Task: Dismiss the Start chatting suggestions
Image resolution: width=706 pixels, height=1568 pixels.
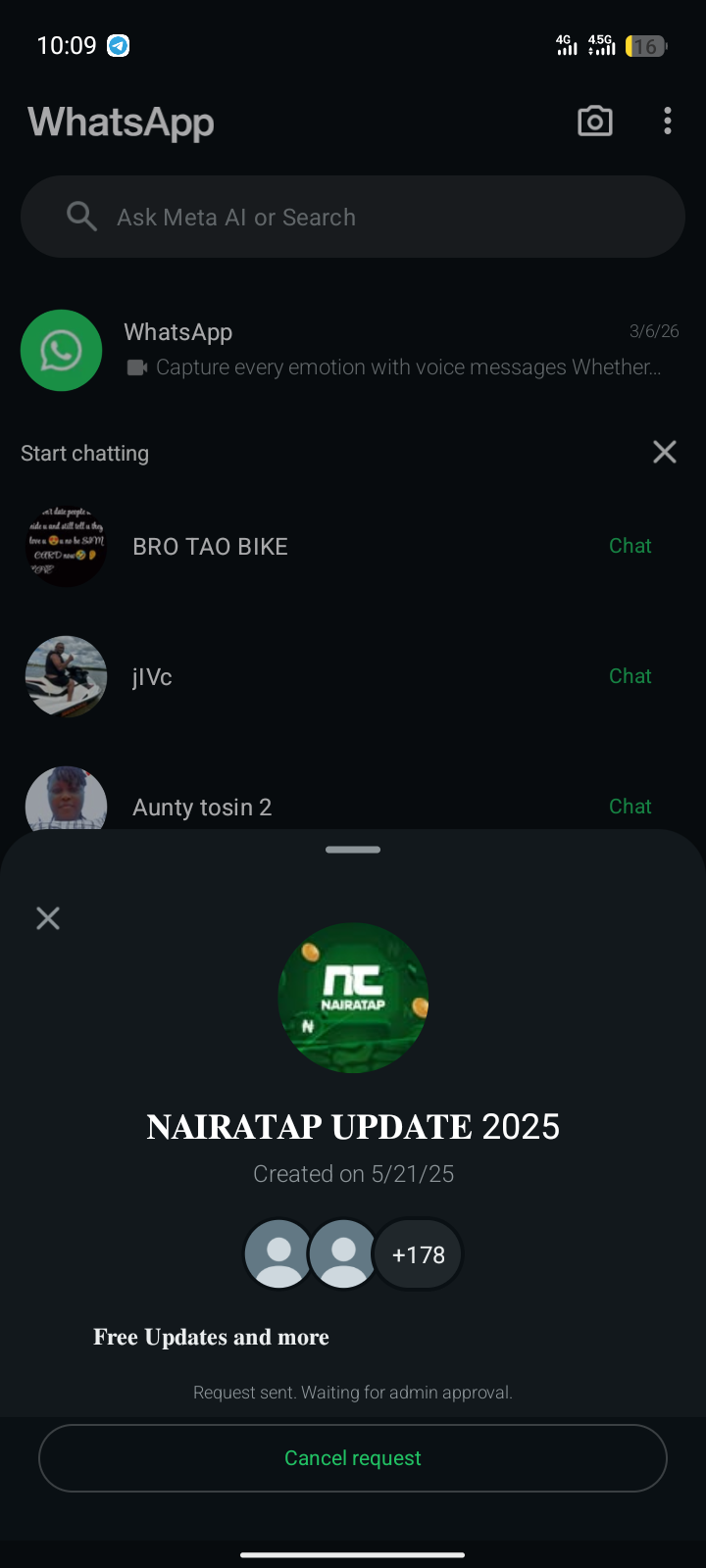Action: [665, 452]
